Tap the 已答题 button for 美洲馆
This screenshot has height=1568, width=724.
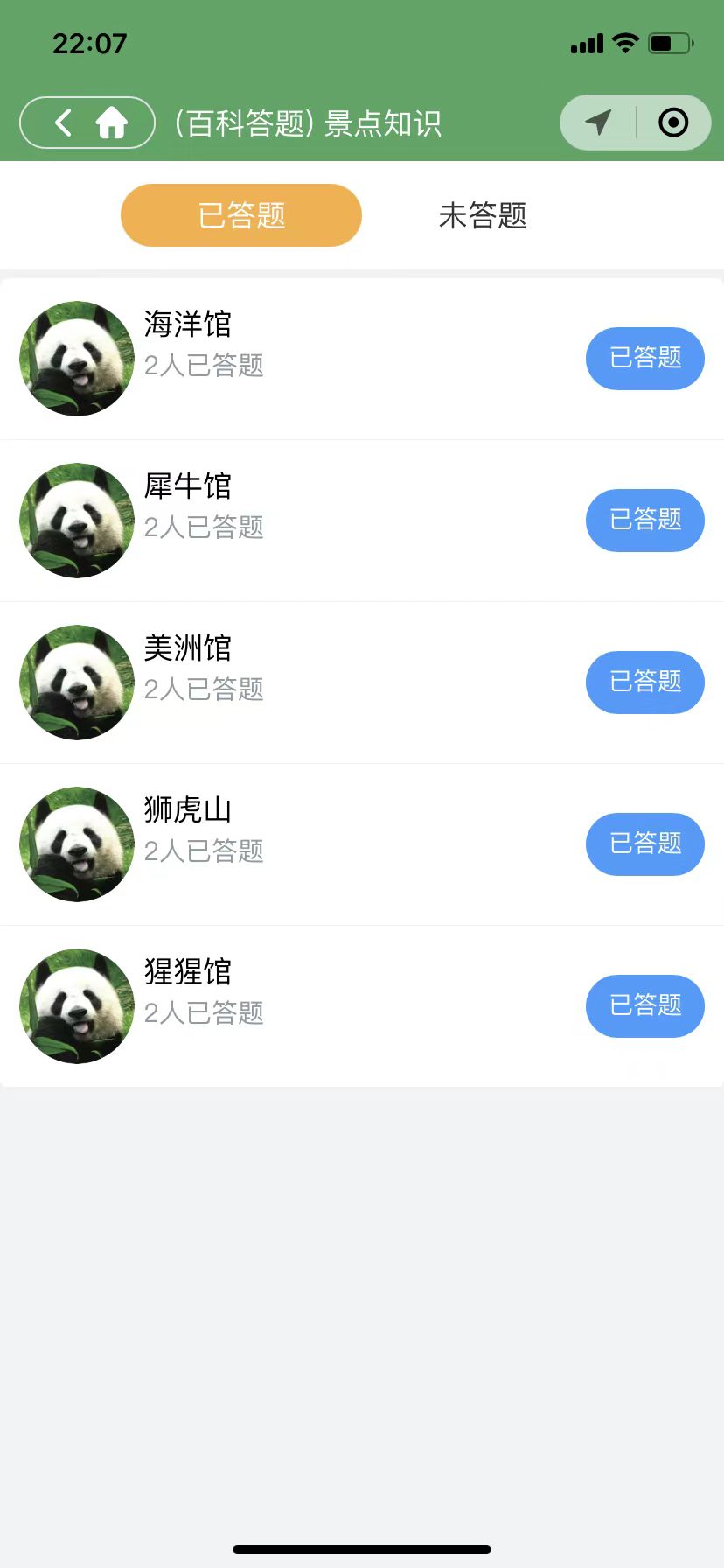pos(645,682)
